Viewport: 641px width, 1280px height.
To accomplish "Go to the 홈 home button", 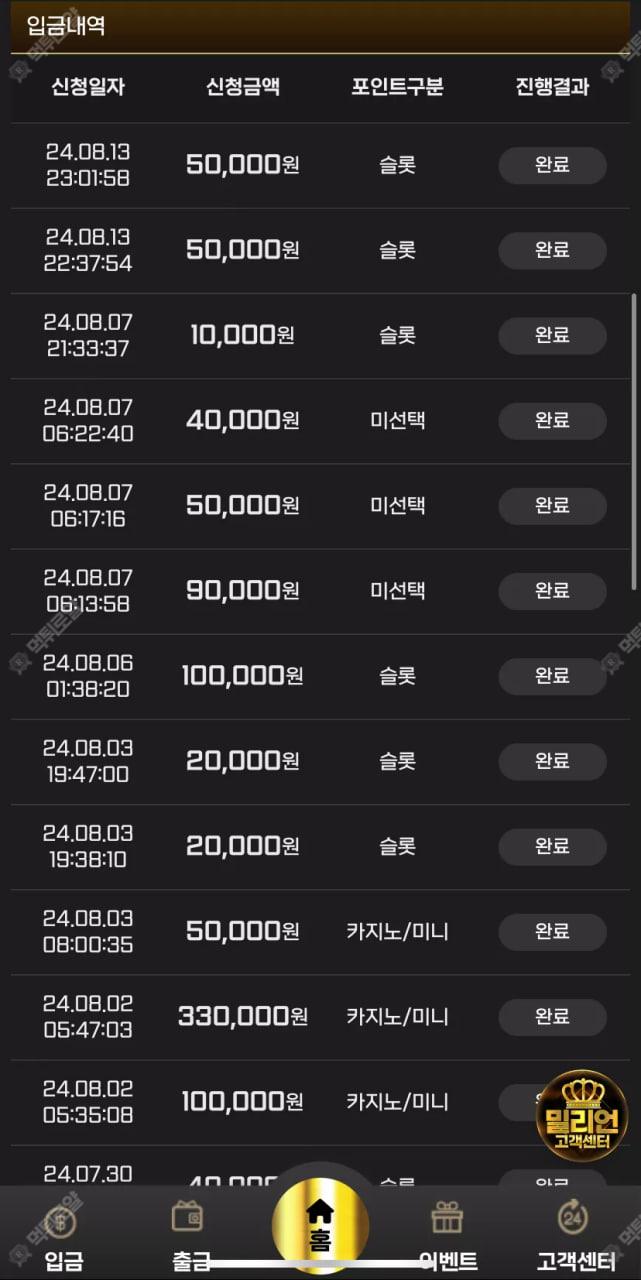I will [320, 1227].
